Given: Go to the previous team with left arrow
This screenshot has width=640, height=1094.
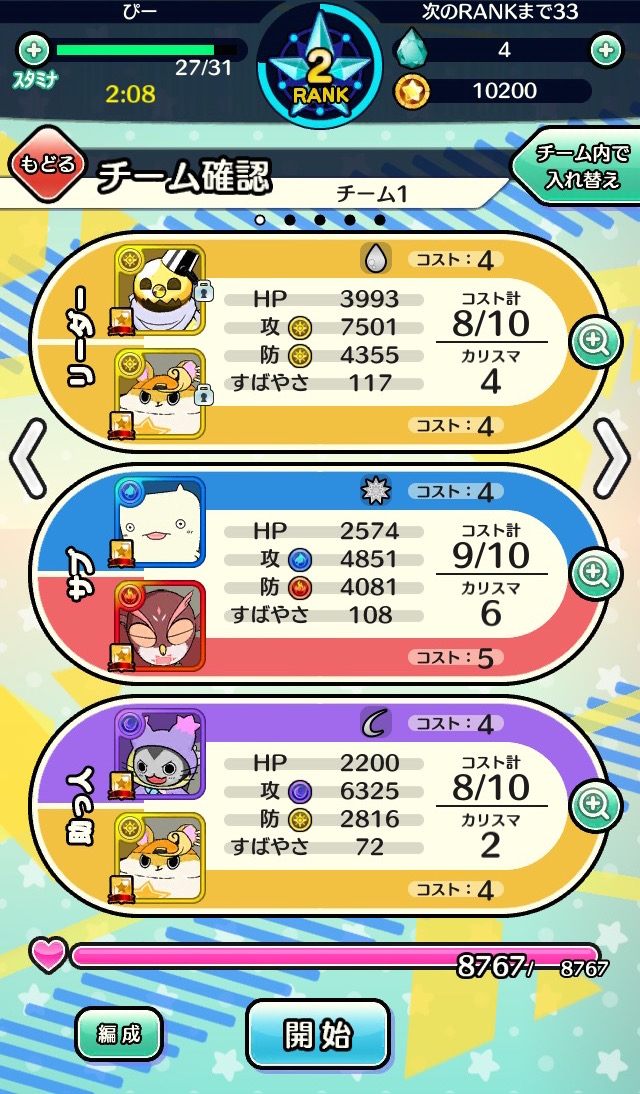Looking at the screenshot, I should point(27,458).
